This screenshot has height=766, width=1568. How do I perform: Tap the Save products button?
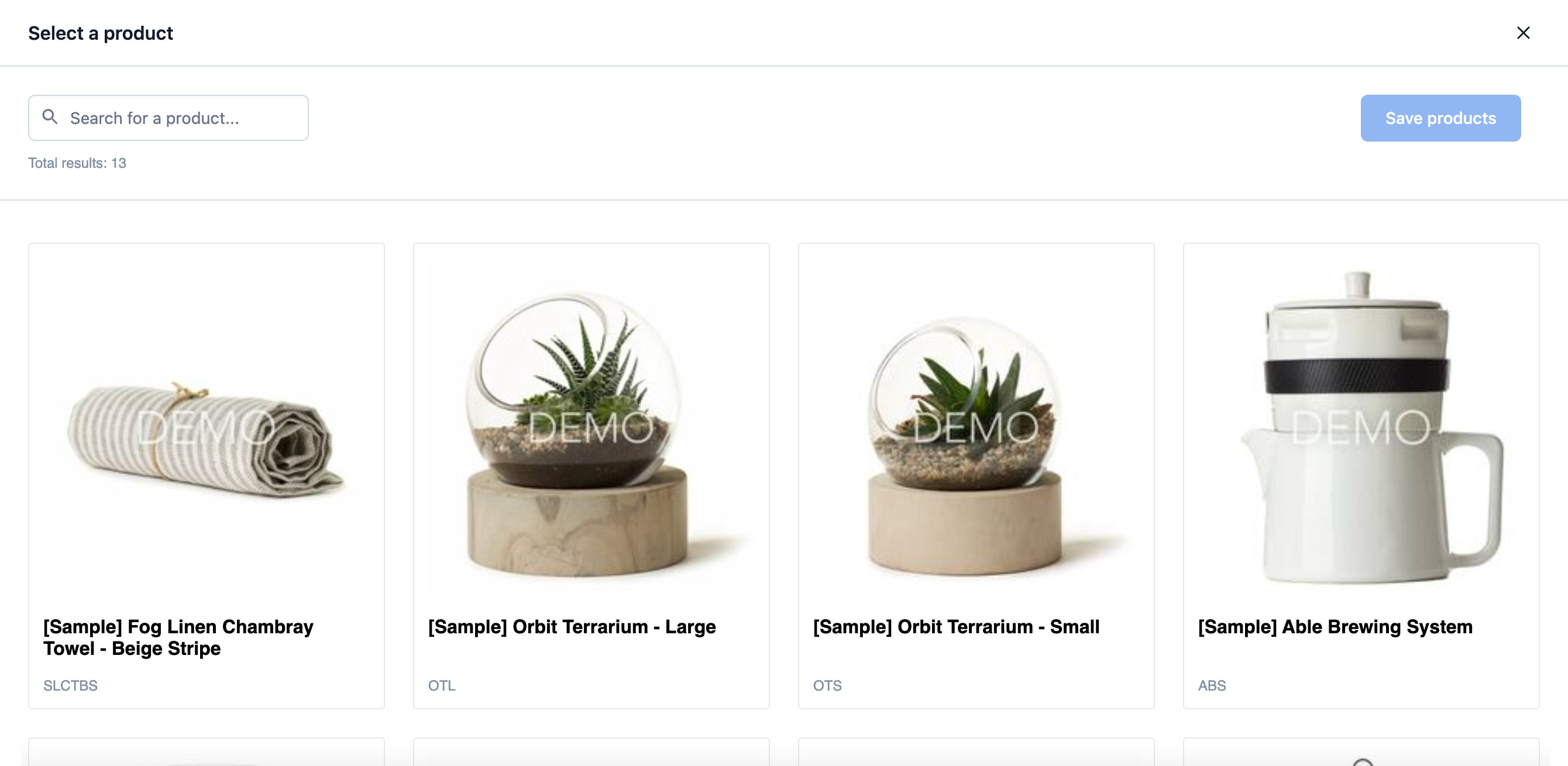[1440, 118]
